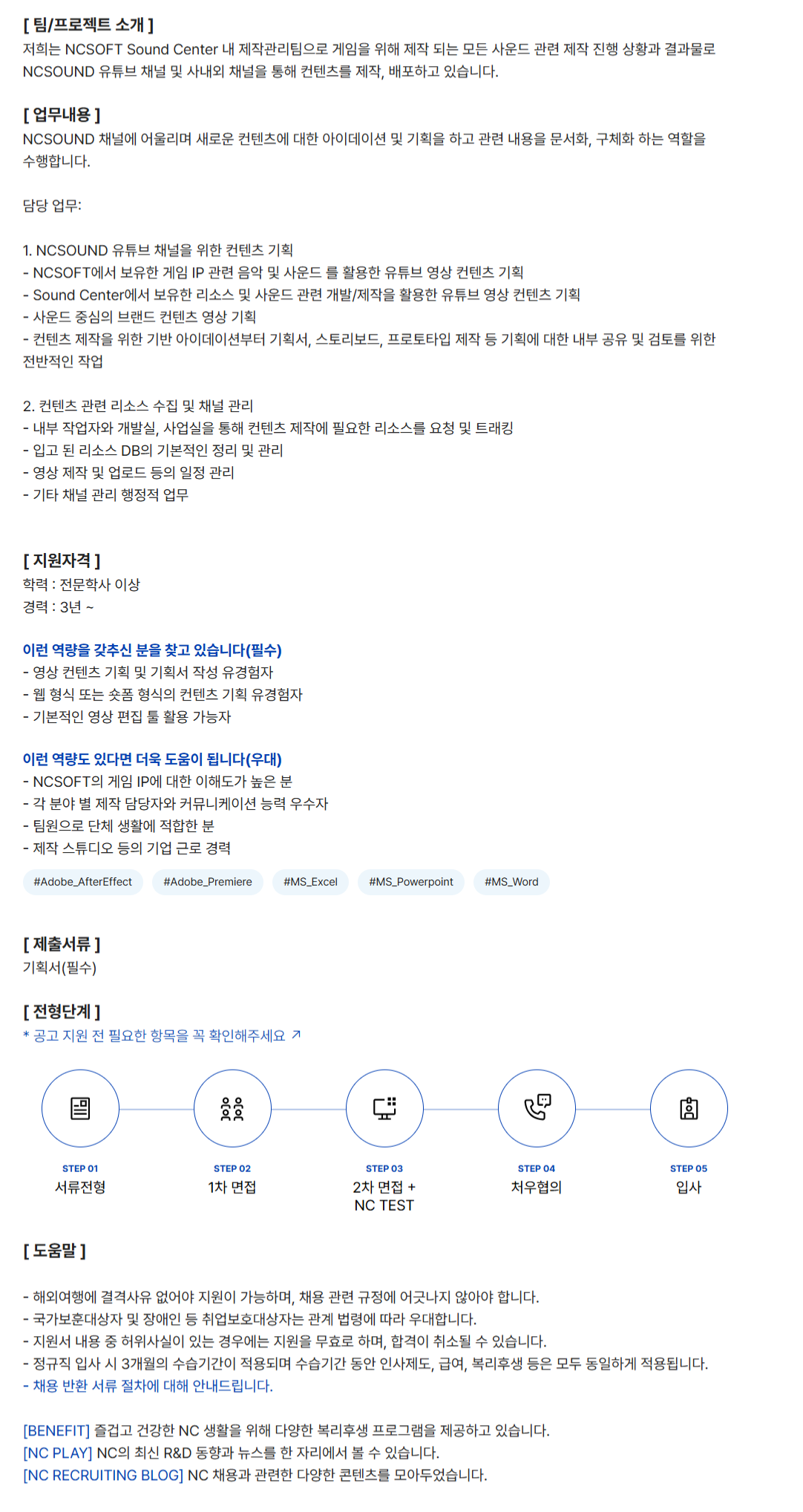Tap the #Adobe_Premiere tag chip

(208, 882)
